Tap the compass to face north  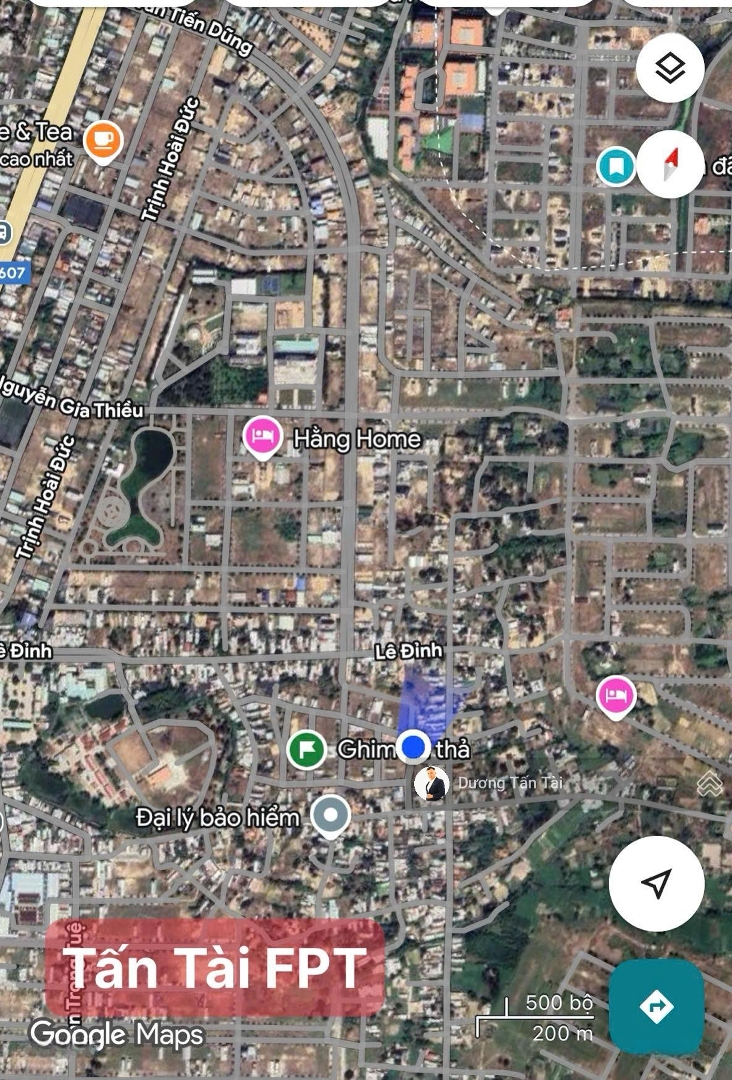670,163
